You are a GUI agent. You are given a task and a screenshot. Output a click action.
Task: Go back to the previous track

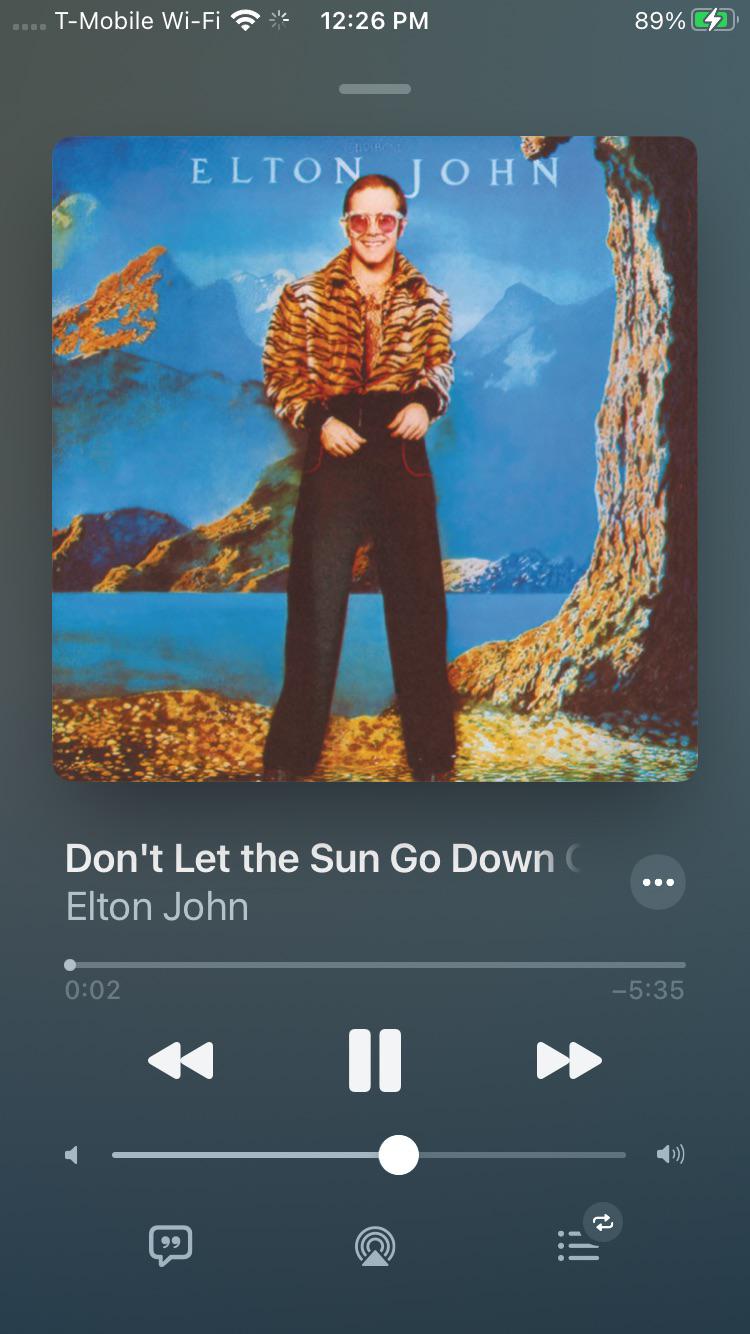coord(181,1060)
